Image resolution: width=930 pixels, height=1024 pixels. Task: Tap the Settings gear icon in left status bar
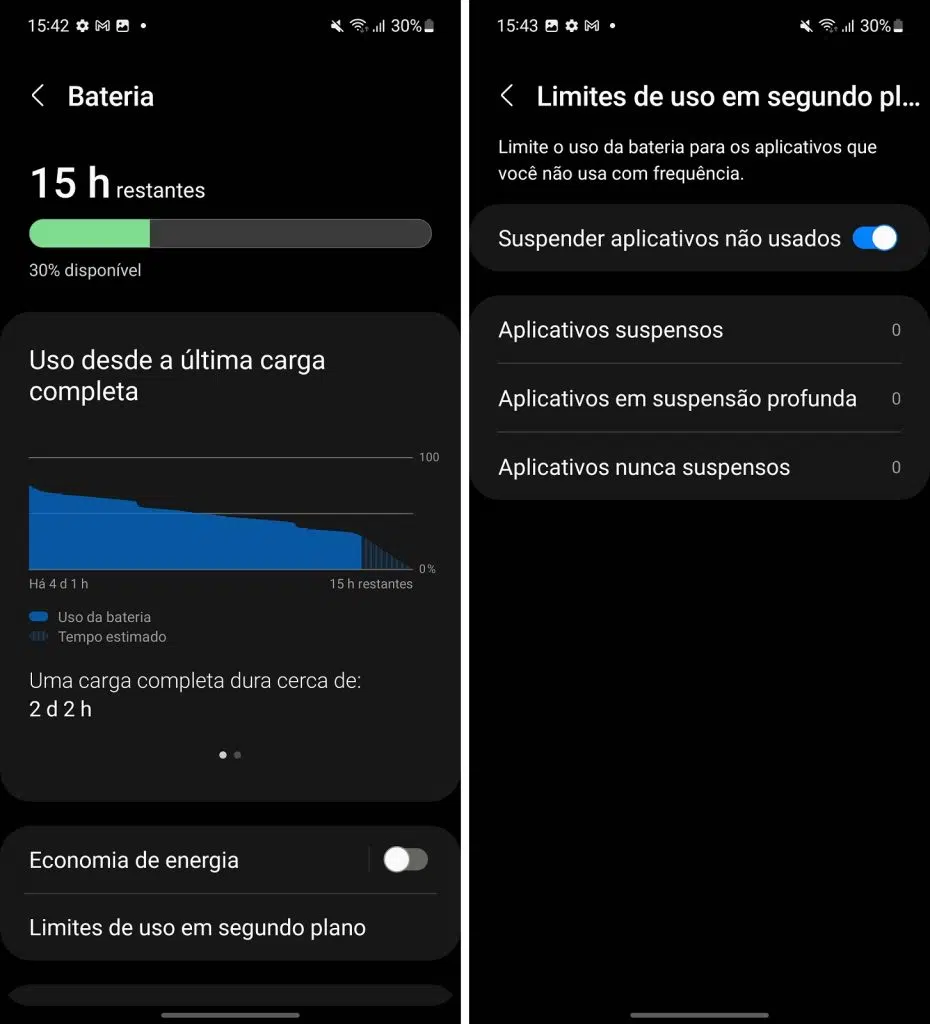click(x=82, y=25)
